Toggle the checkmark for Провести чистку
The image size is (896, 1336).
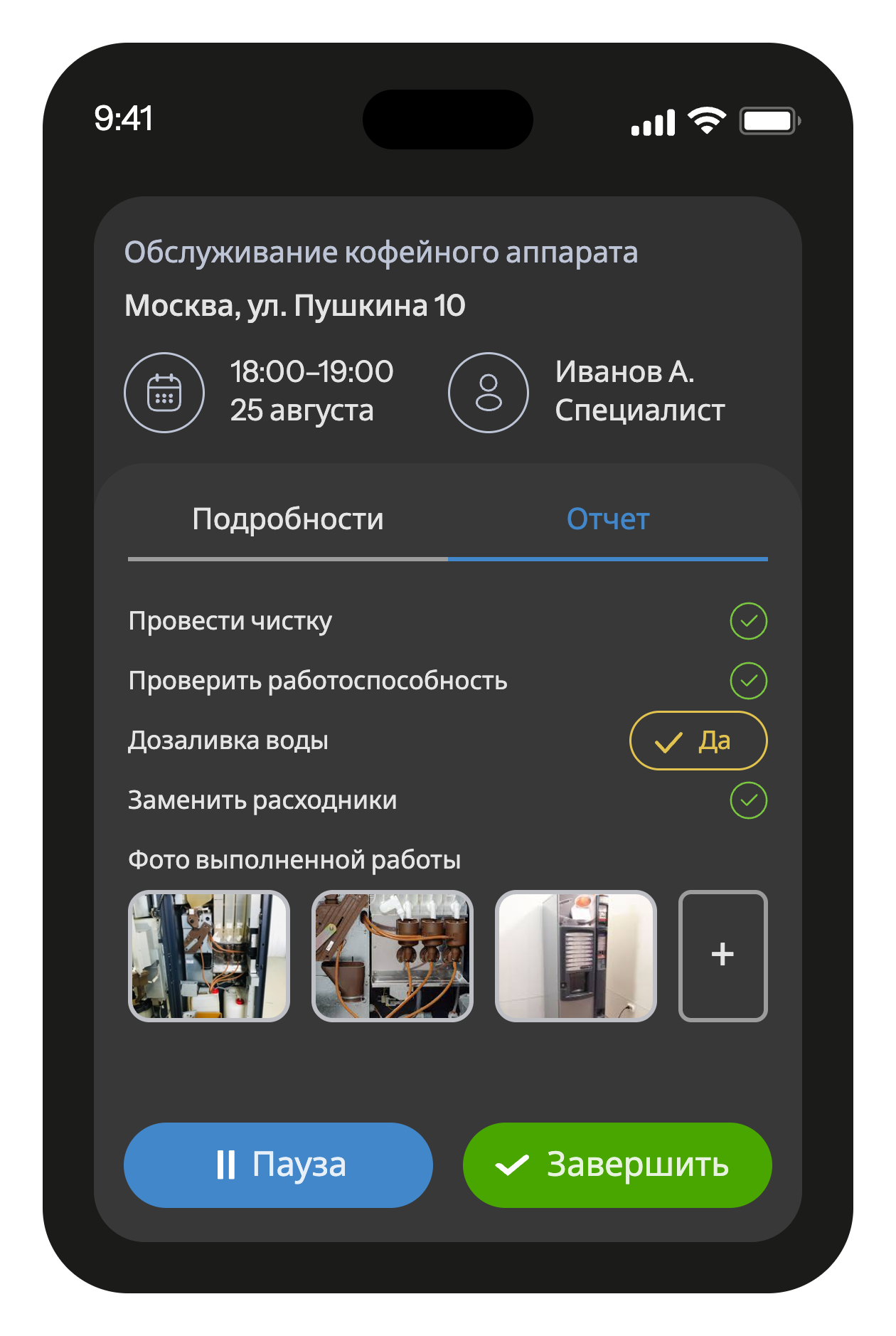(748, 621)
